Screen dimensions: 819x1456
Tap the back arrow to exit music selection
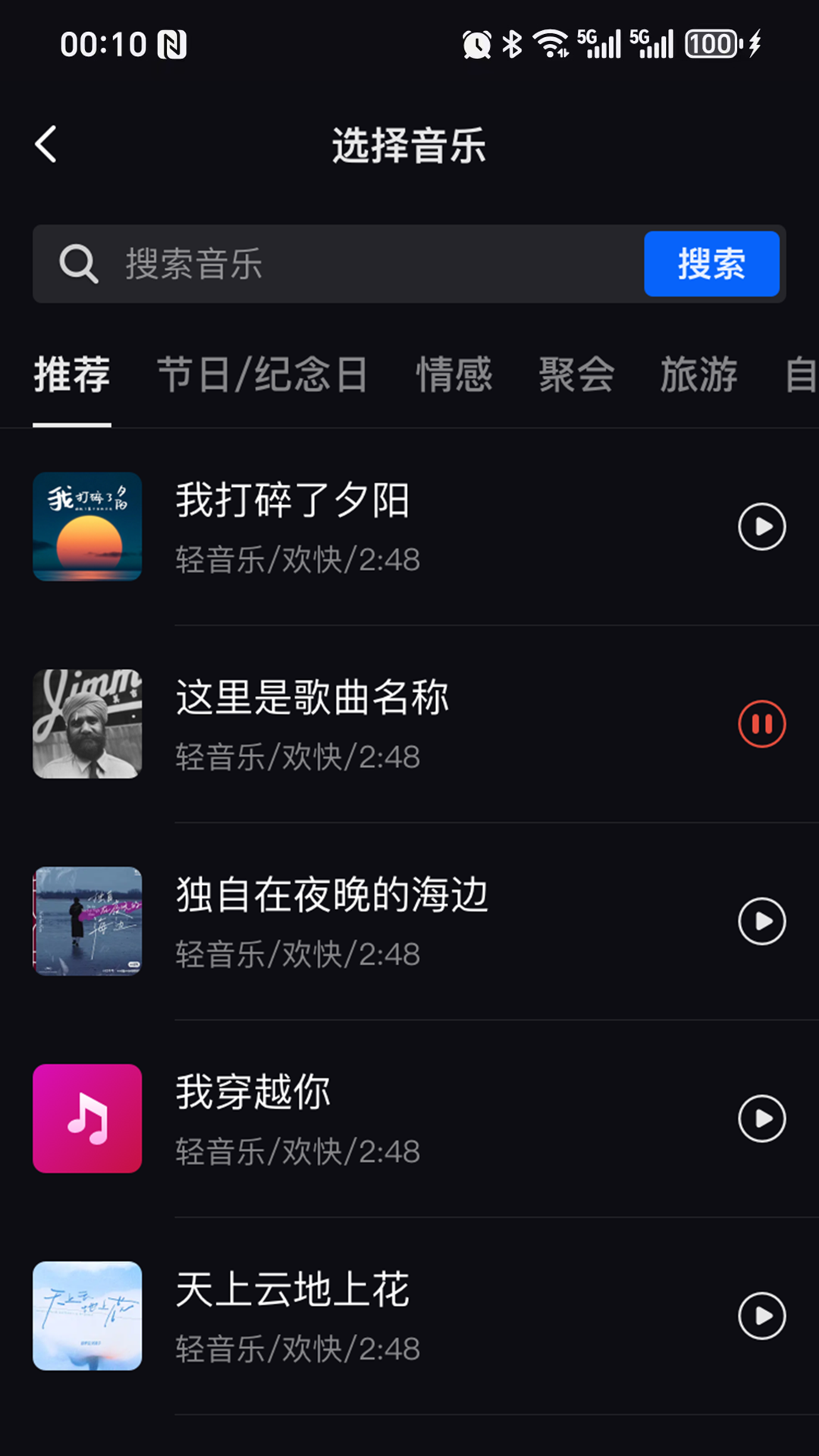click(x=45, y=143)
